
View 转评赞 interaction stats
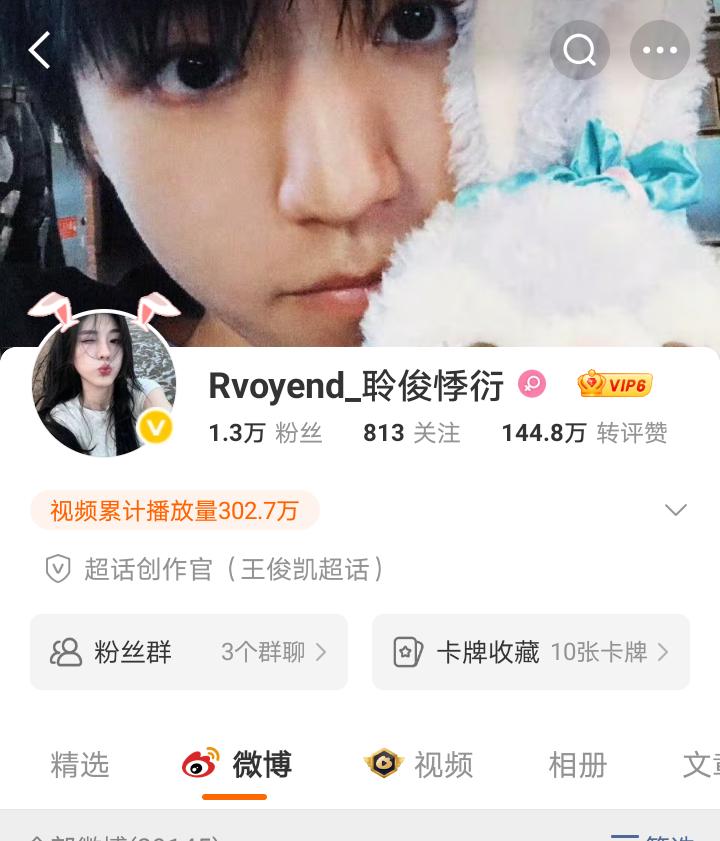point(584,433)
